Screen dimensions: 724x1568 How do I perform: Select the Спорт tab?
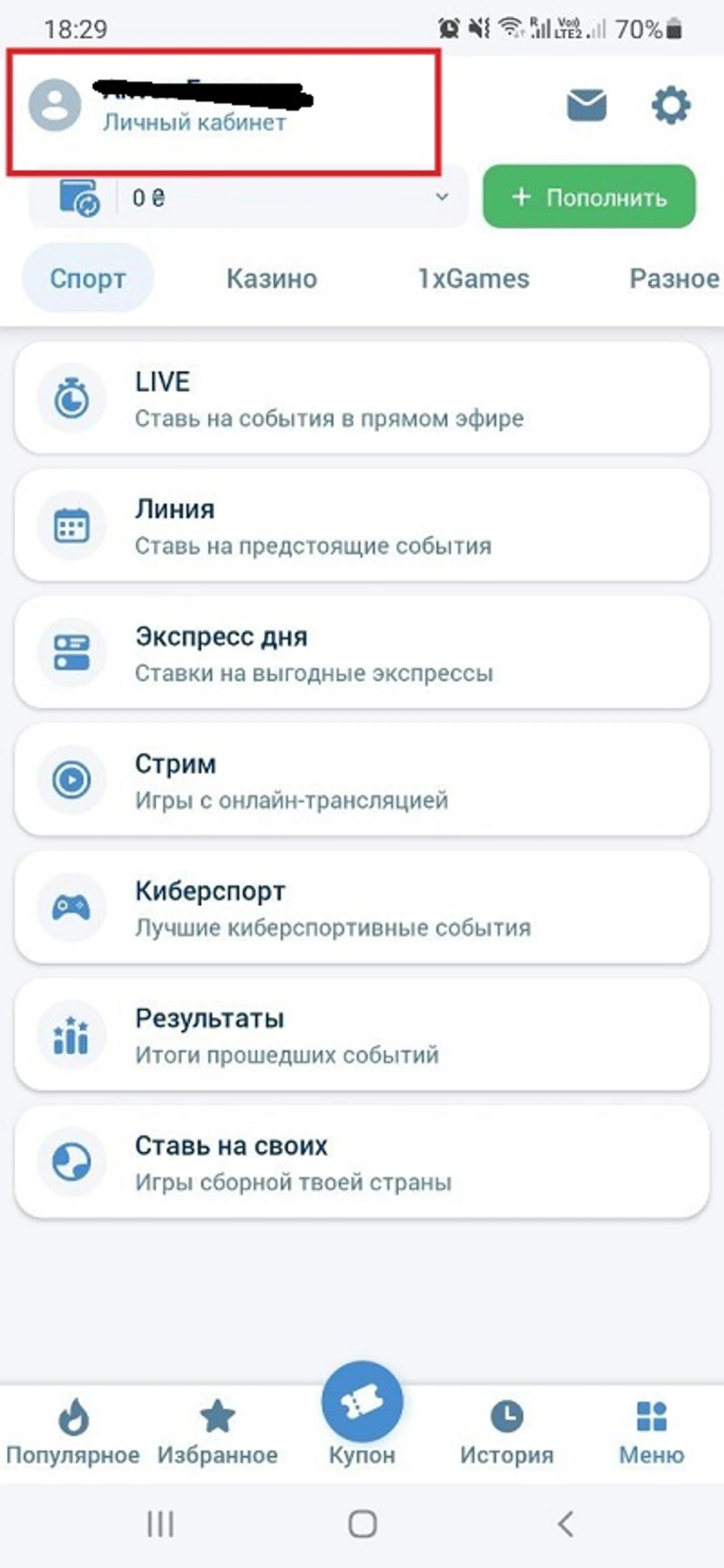[88, 279]
